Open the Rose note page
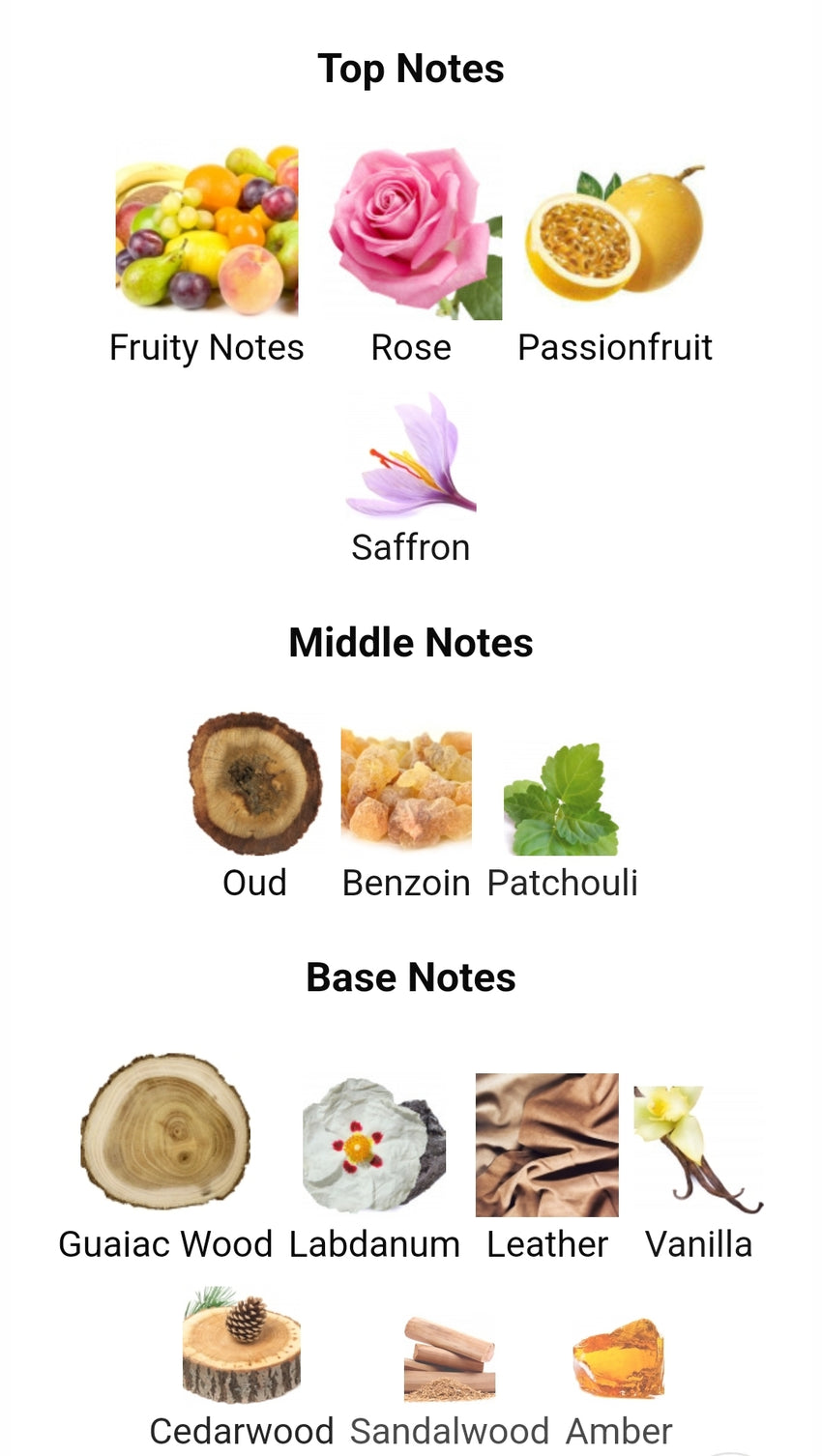Image resolution: width=822 pixels, height=1456 pixels. (x=411, y=234)
